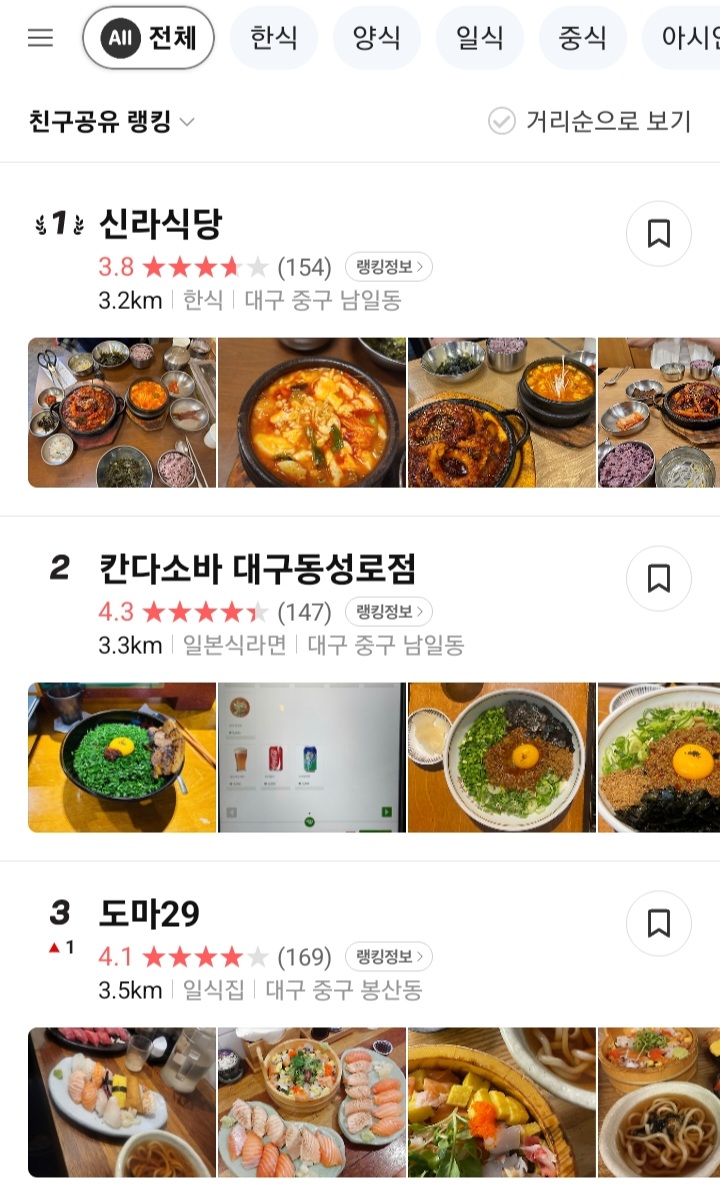The image size is (720, 1187).
Task: Bookmark 신라식당
Action: [658, 234]
